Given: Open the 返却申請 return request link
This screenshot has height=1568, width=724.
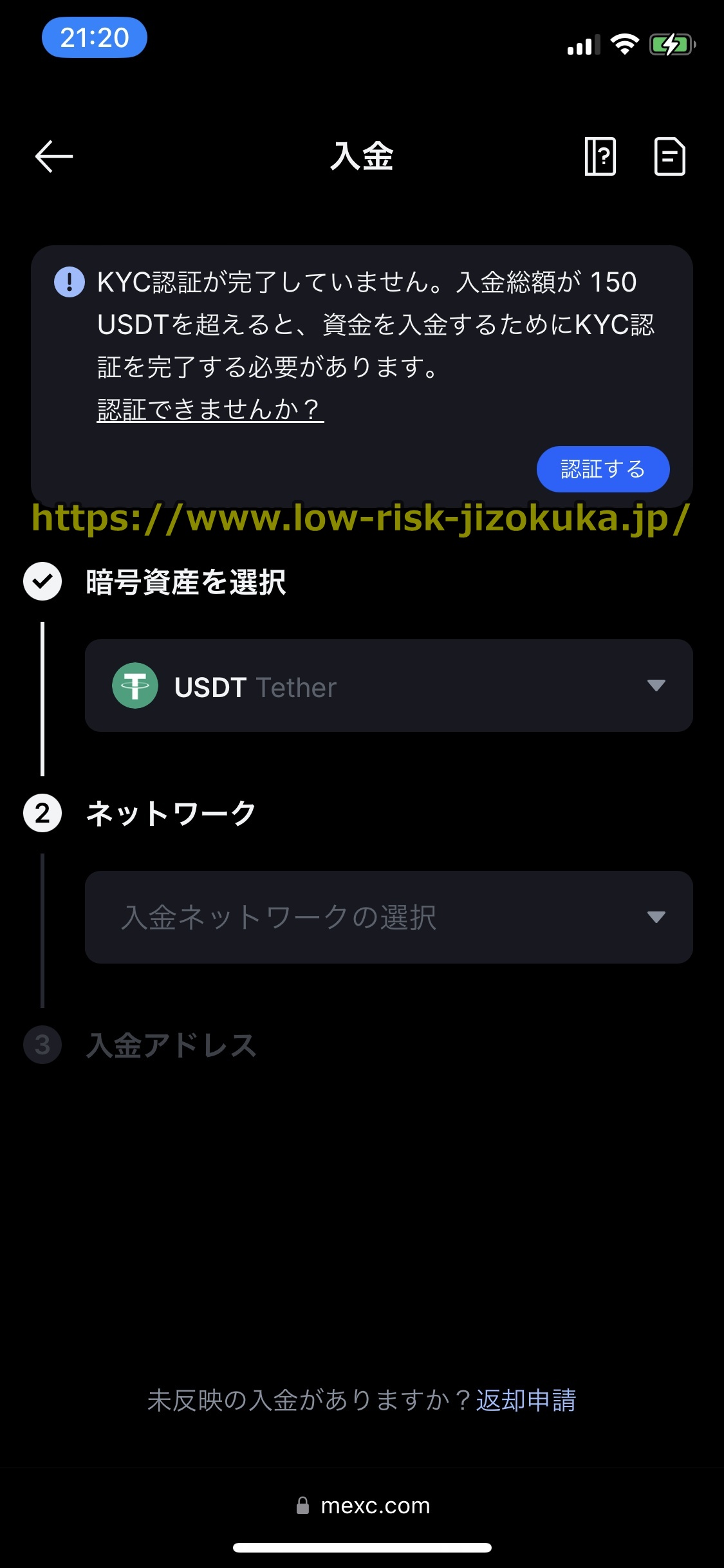Looking at the screenshot, I should point(526,1400).
